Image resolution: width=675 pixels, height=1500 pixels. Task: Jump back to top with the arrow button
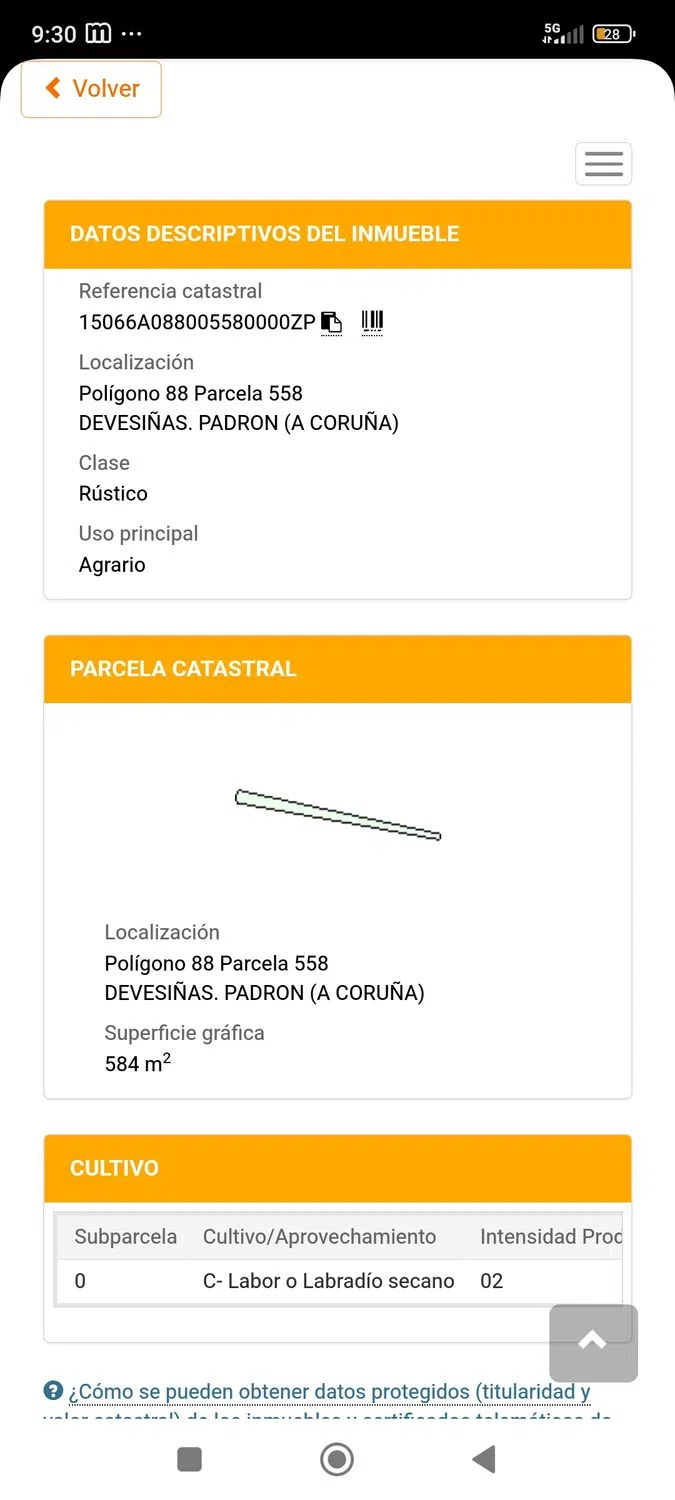(593, 1342)
